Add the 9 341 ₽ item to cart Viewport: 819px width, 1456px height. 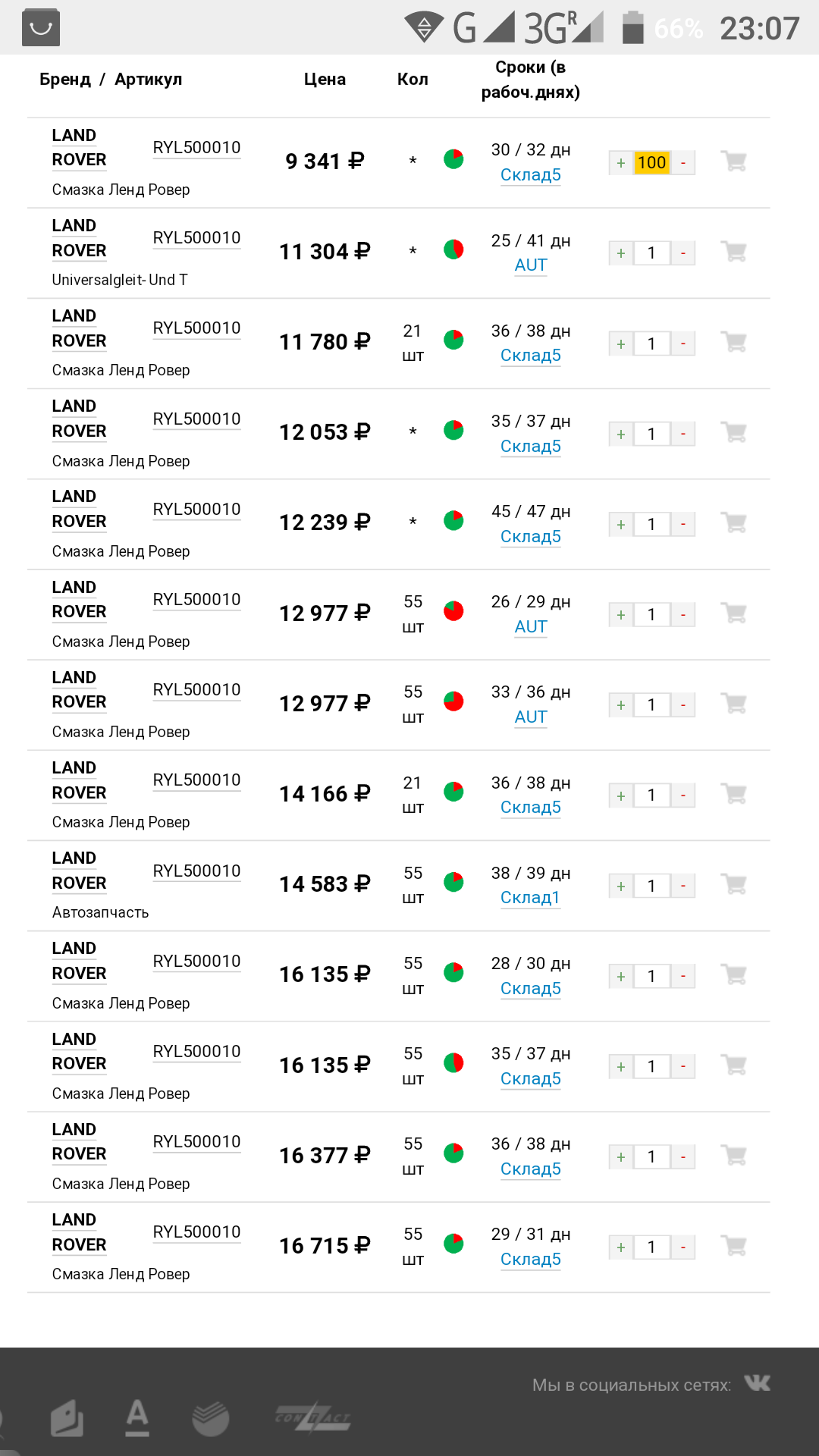point(734,161)
